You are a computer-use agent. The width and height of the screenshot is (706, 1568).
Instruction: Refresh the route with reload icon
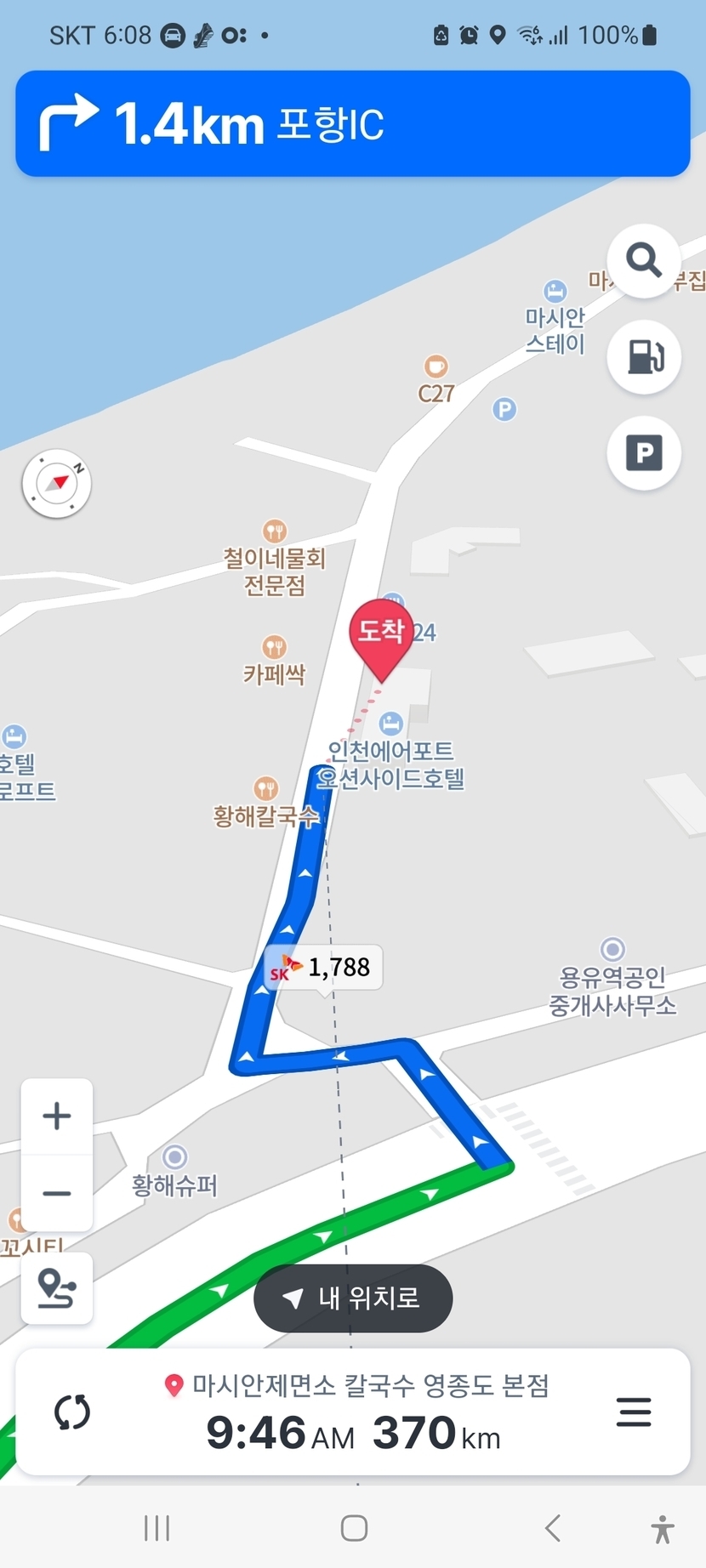(72, 1412)
